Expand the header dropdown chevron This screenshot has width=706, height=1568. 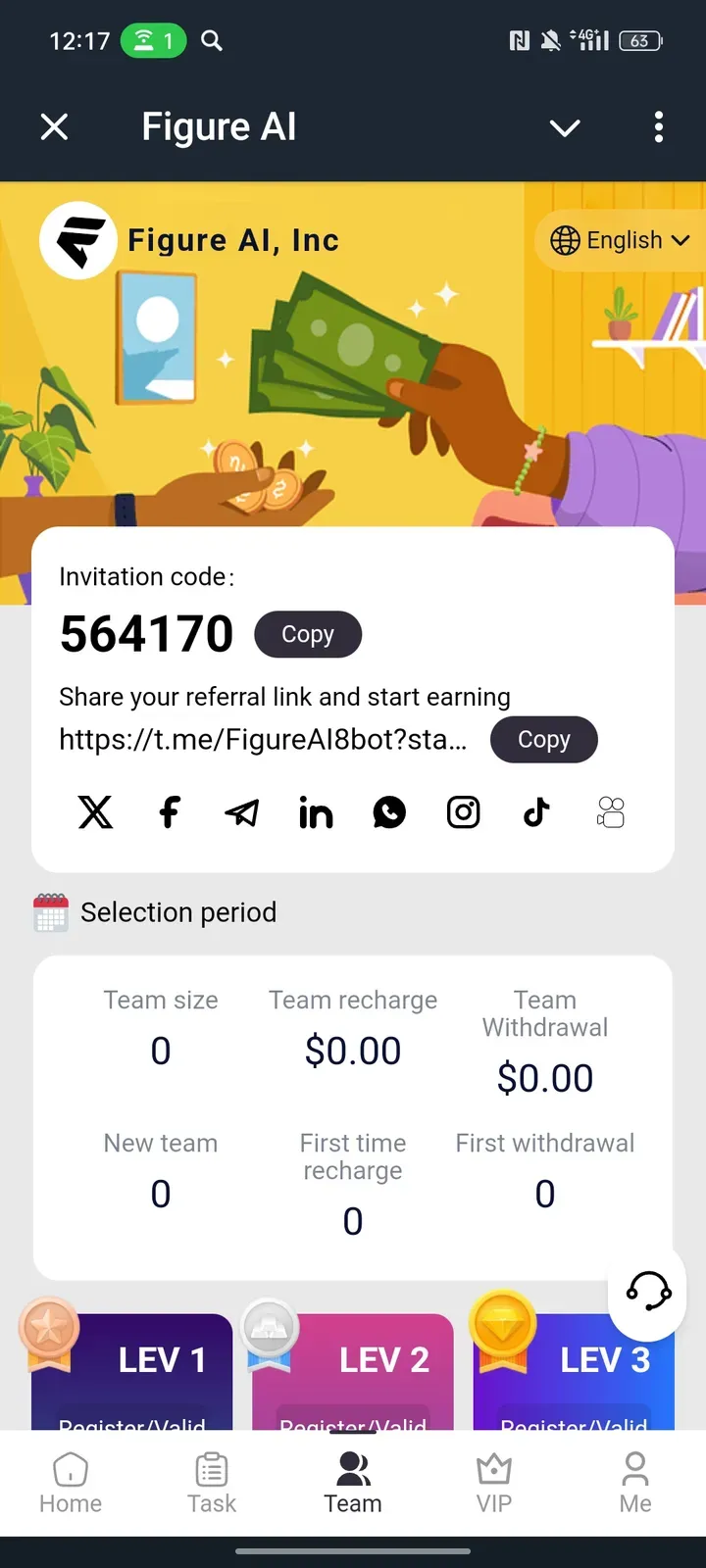coord(565,127)
